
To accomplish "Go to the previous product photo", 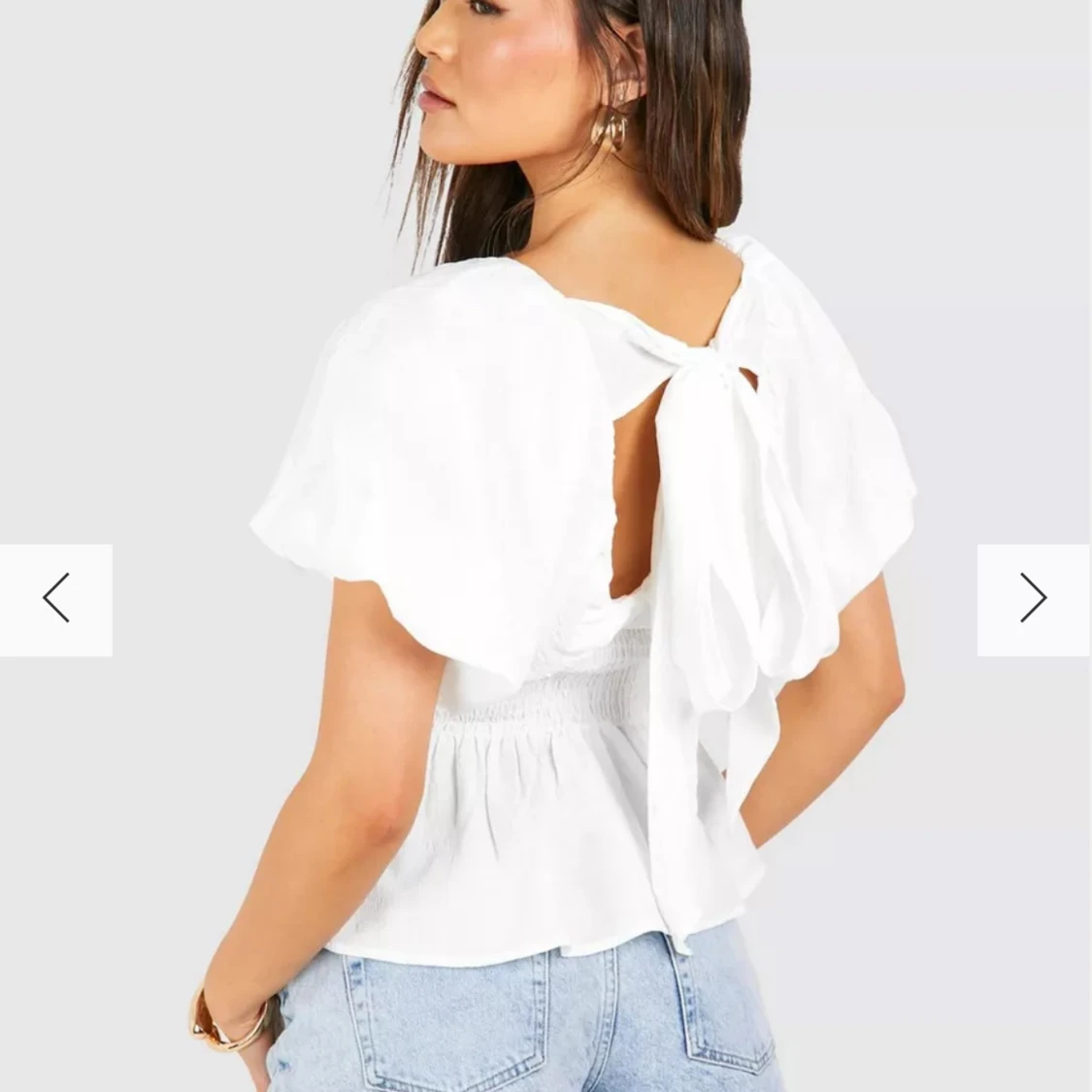I will [x=56, y=599].
